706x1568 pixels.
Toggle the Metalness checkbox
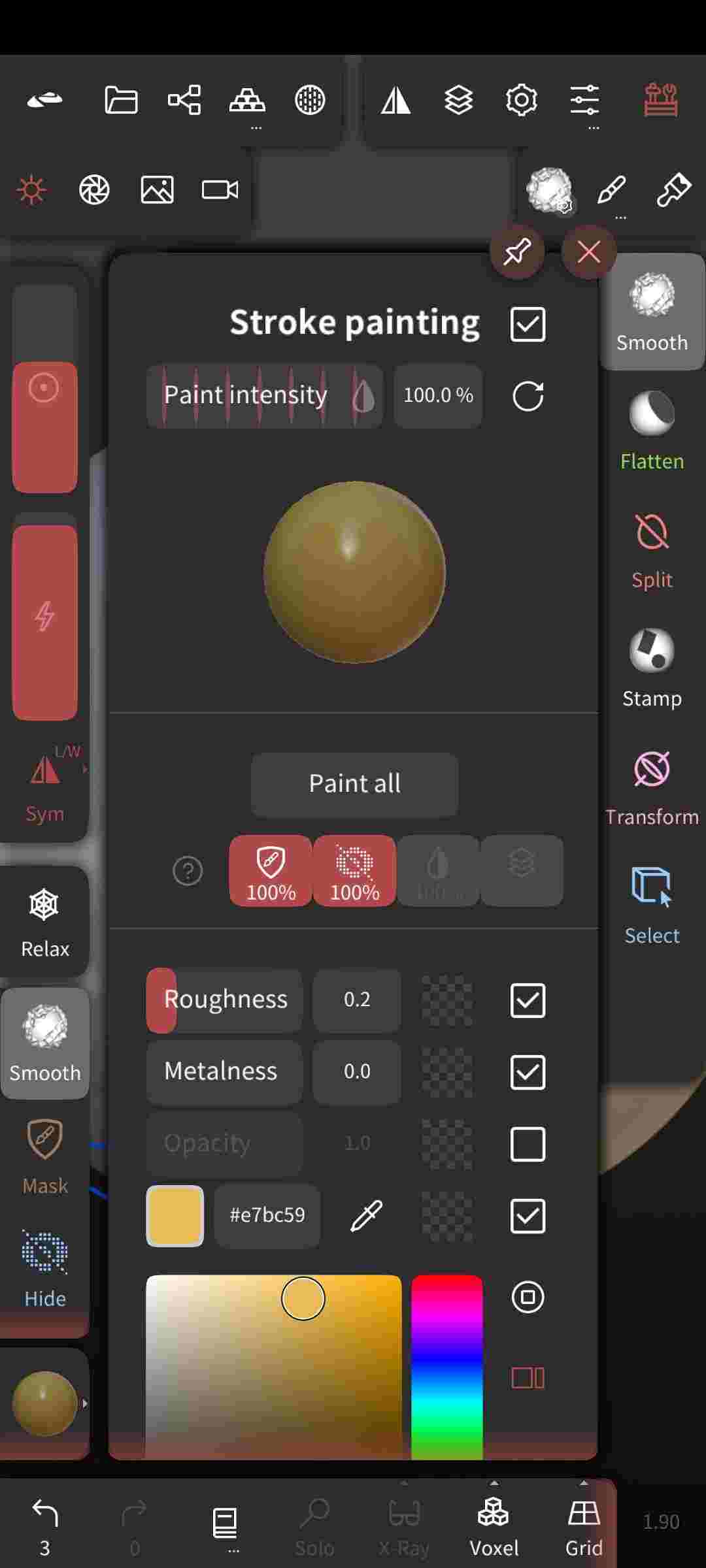pos(528,1071)
